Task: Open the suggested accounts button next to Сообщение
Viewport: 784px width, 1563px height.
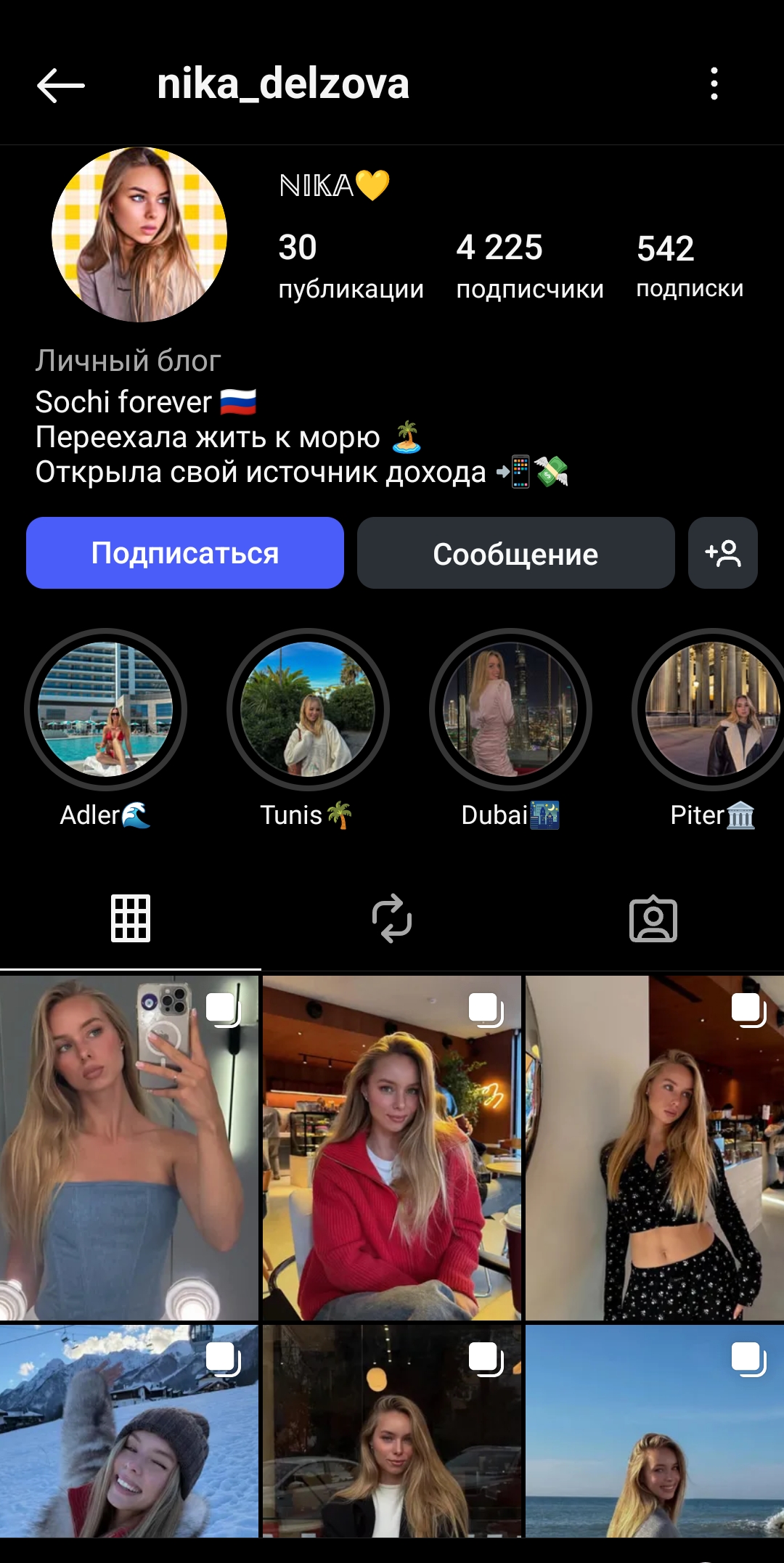Action: click(x=723, y=553)
